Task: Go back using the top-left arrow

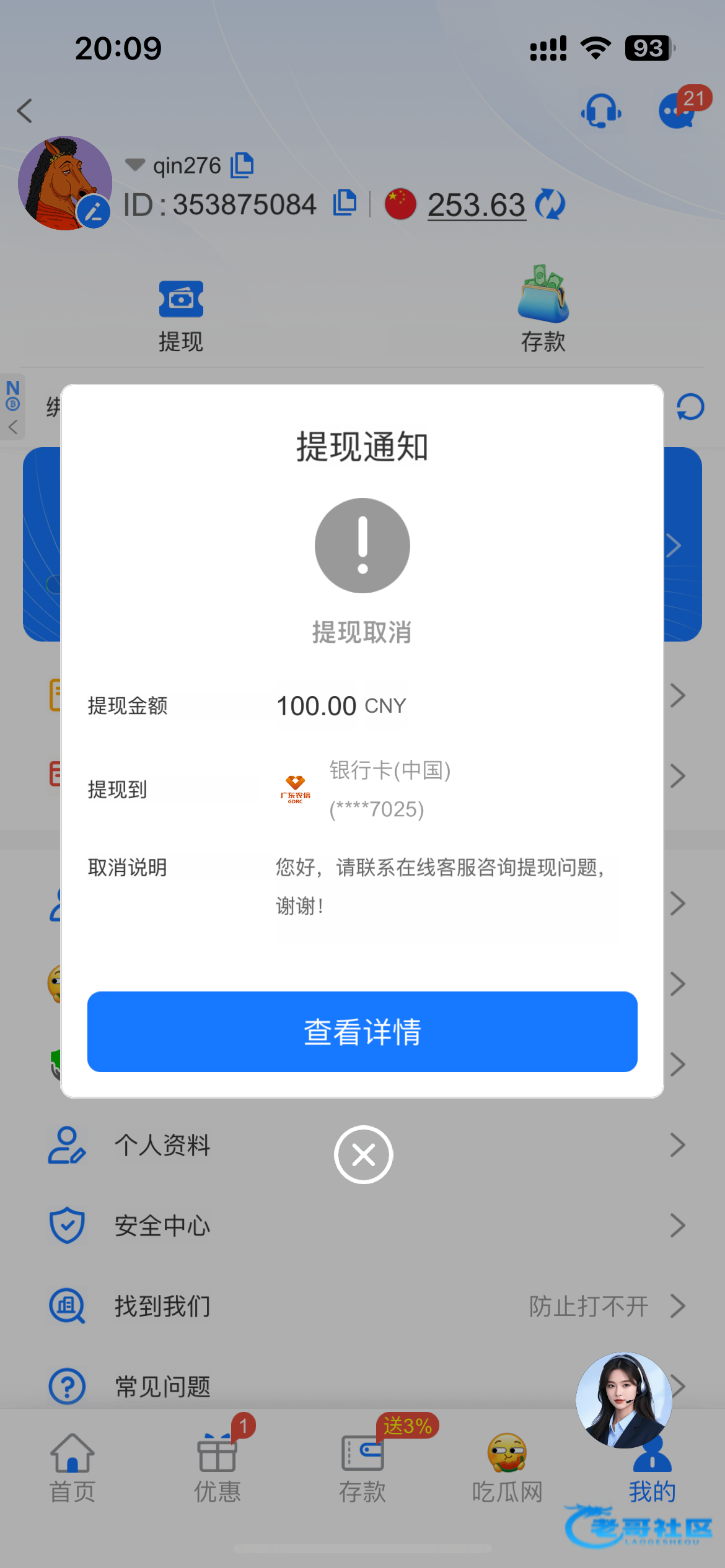Action: coord(25,111)
